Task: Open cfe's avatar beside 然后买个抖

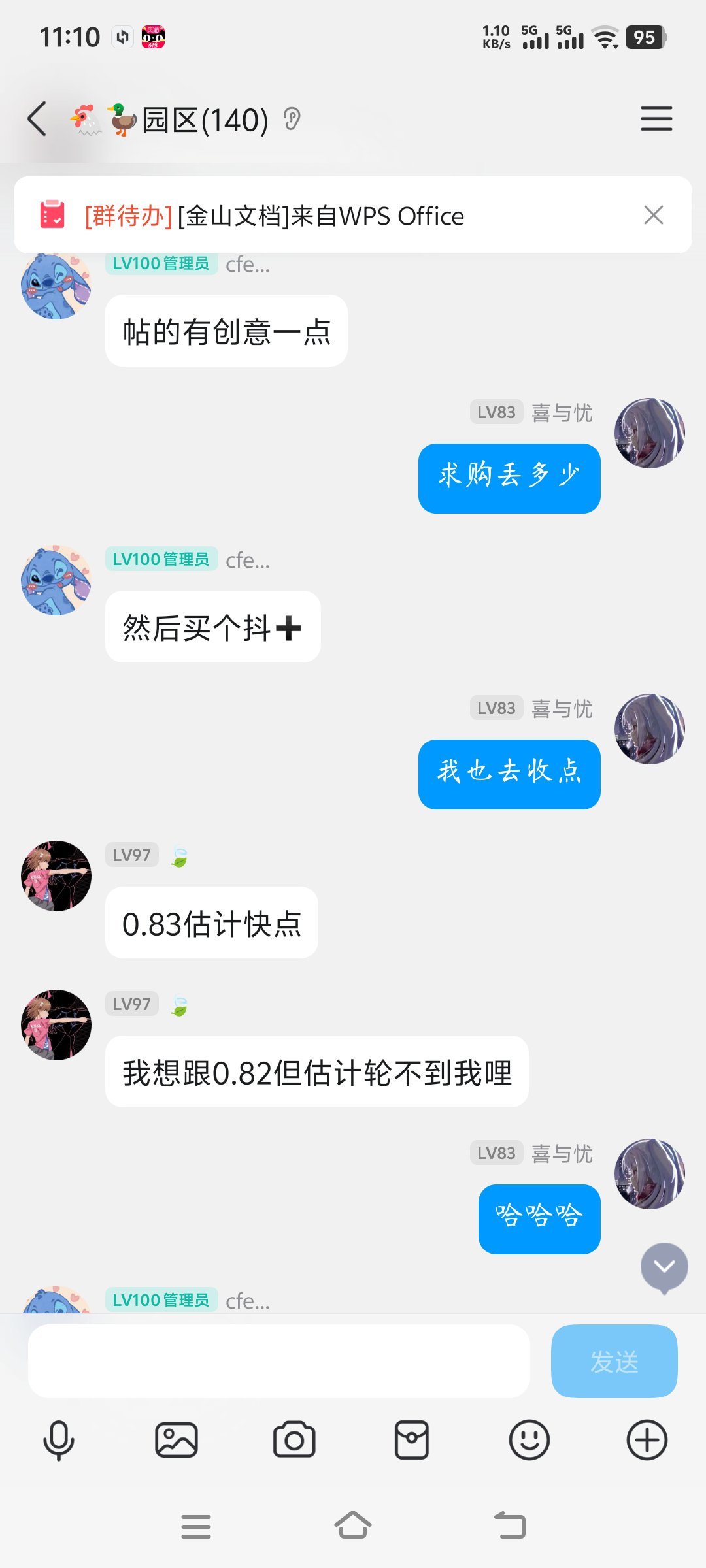Action: point(56,580)
